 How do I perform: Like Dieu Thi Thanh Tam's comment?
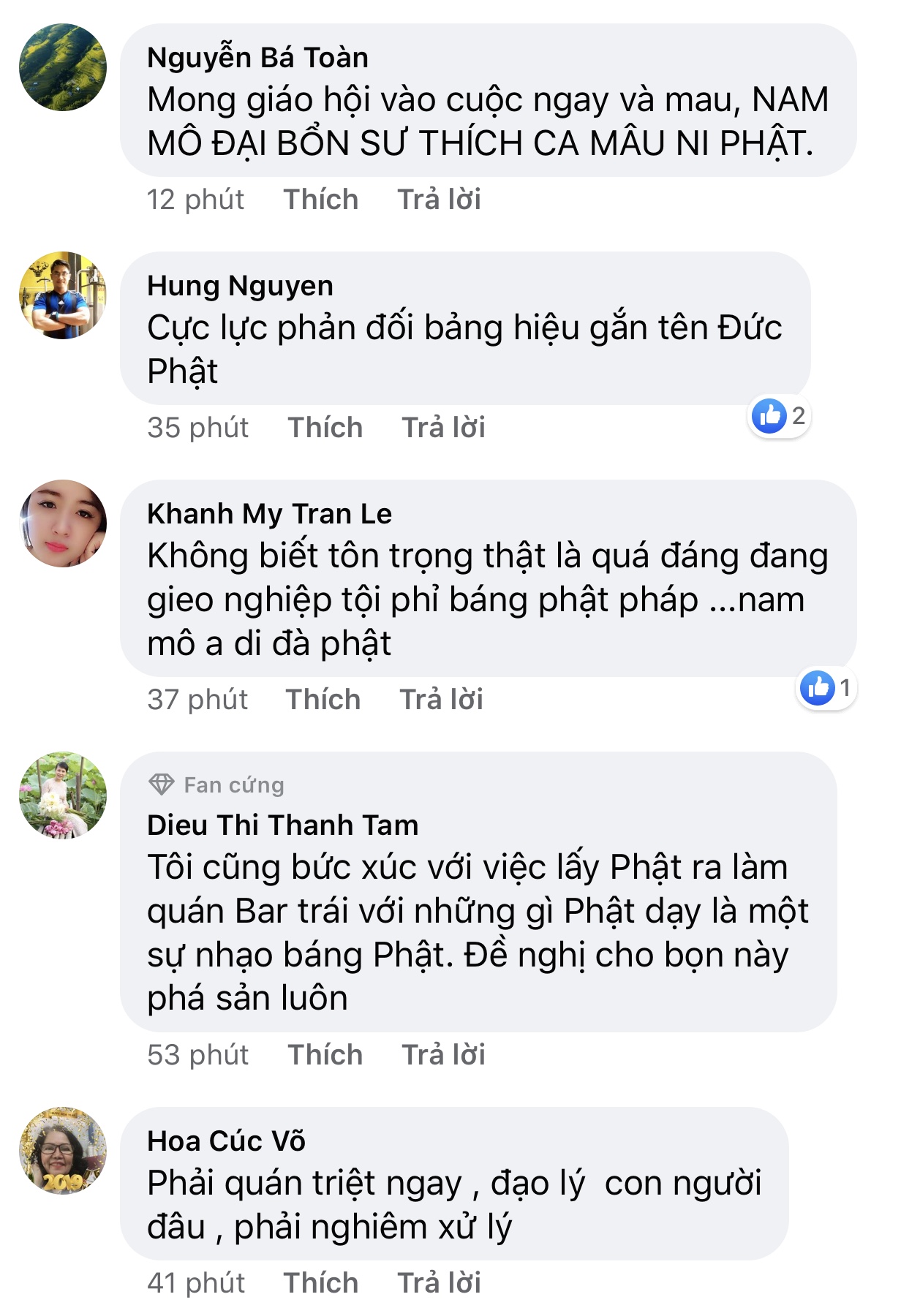(325, 1055)
